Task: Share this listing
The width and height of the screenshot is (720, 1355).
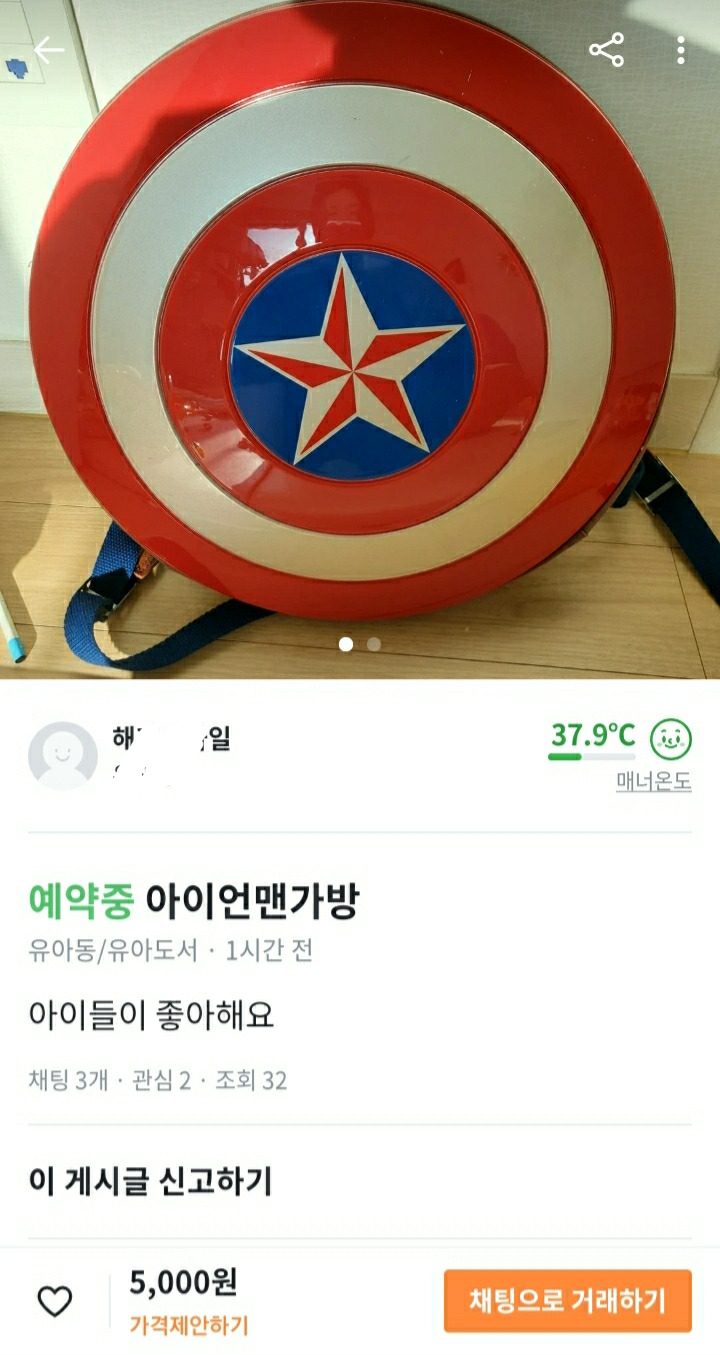Action: (x=606, y=49)
